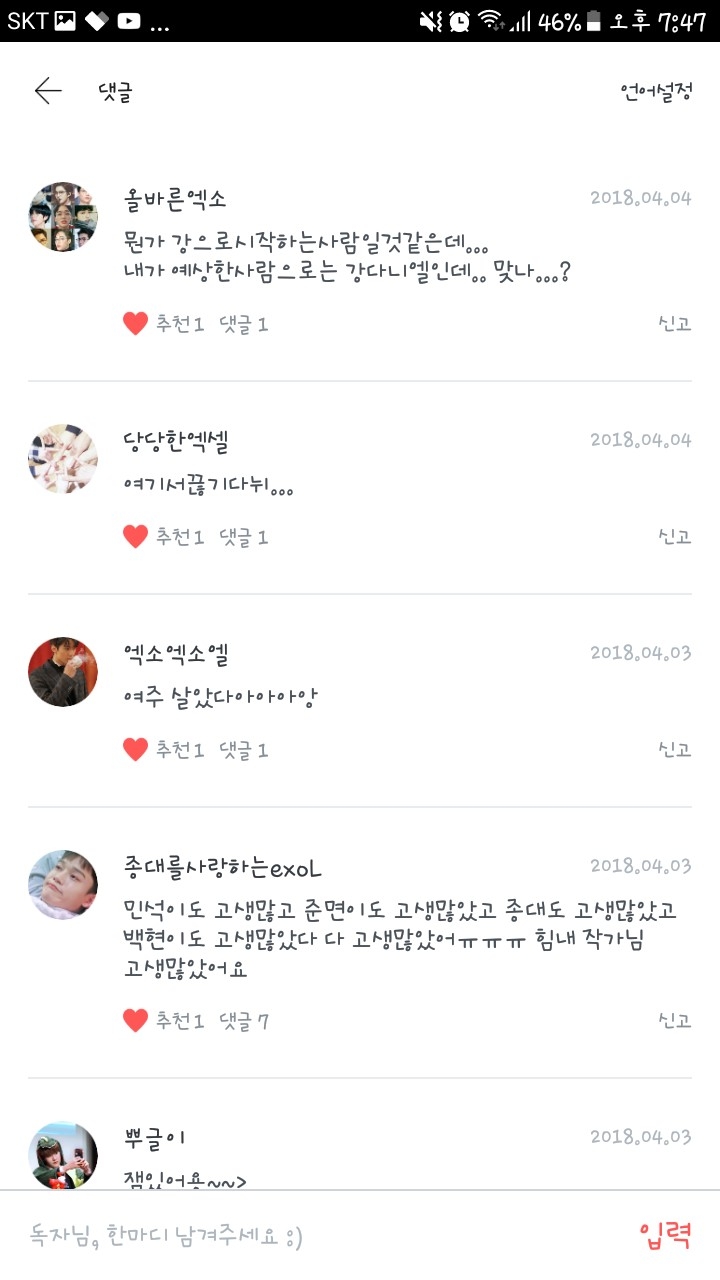Focus the comment field 독자님, 한마디 남겨주세요
This screenshot has width=720, height=1280.
pyautogui.click(x=300, y=1237)
